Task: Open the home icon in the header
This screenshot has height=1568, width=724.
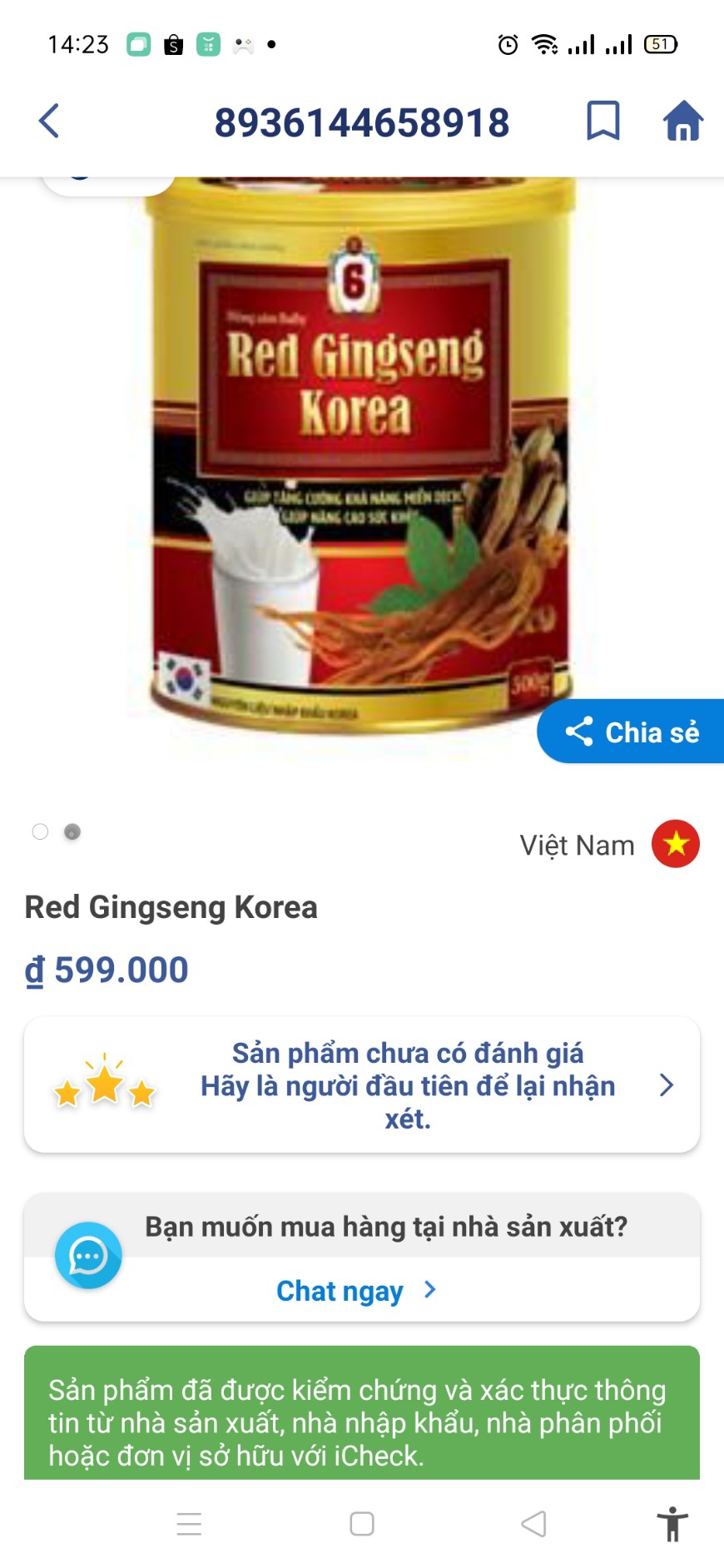Action: point(682,122)
